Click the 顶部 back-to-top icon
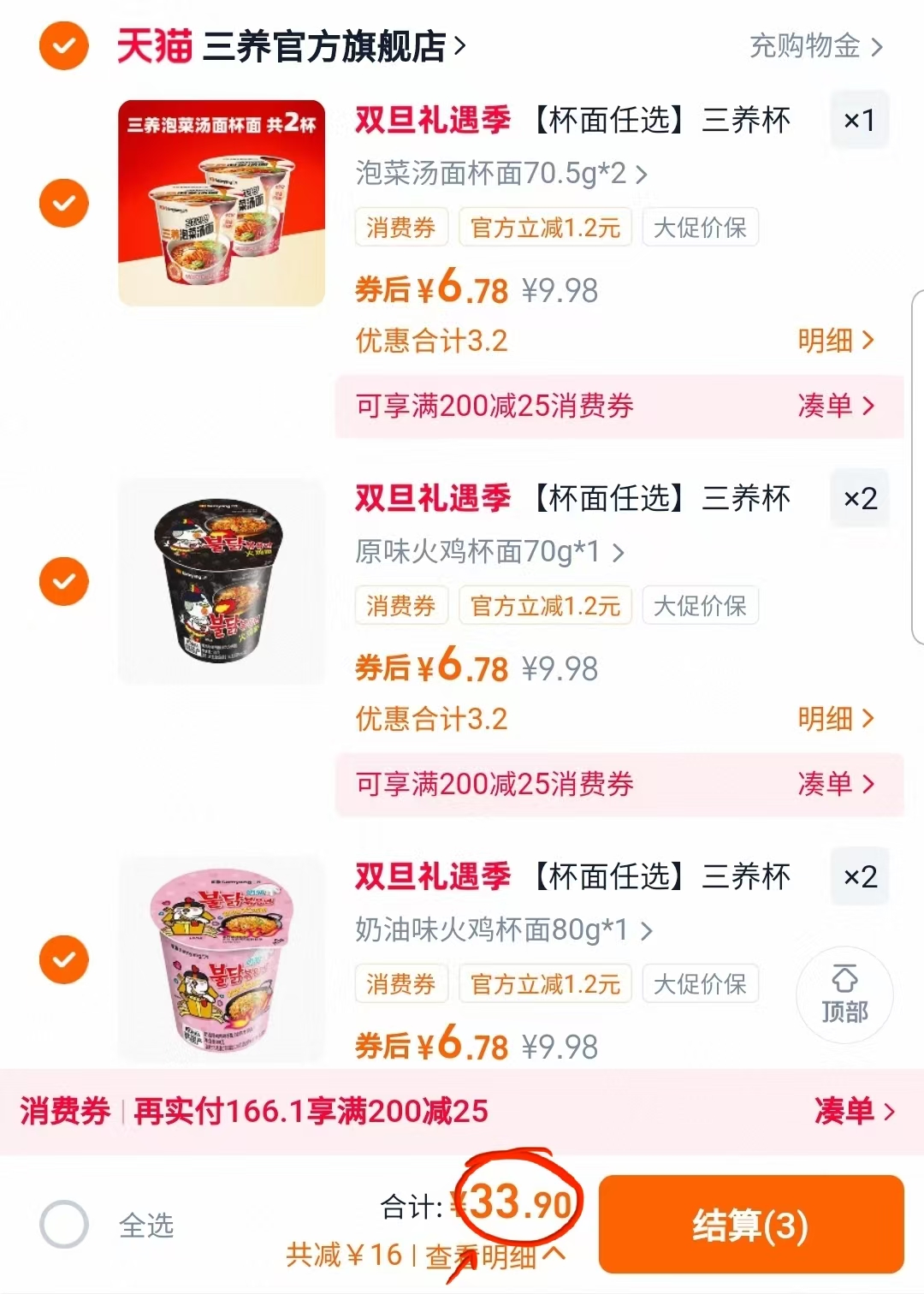 point(844,994)
